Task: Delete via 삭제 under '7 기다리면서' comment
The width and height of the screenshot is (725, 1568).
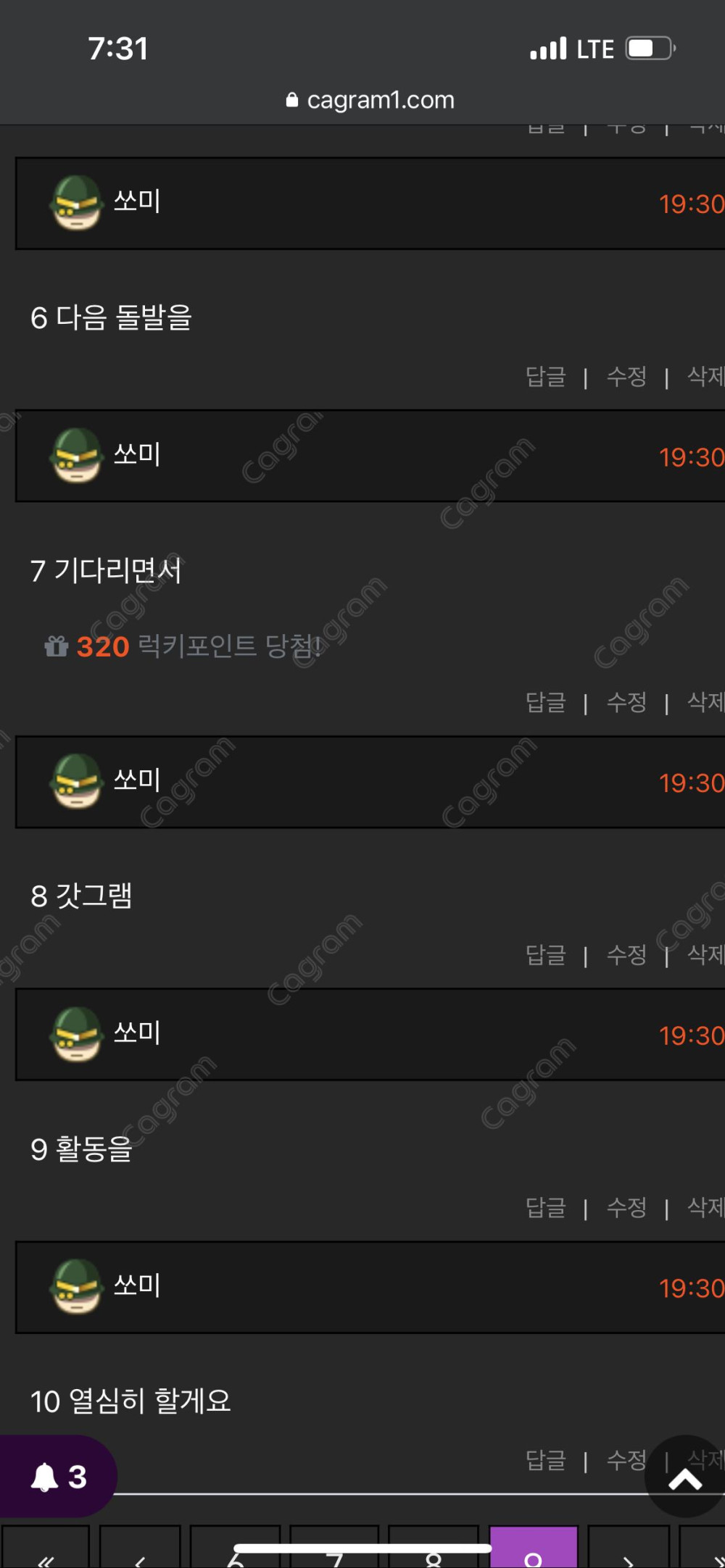Action: (x=705, y=701)
